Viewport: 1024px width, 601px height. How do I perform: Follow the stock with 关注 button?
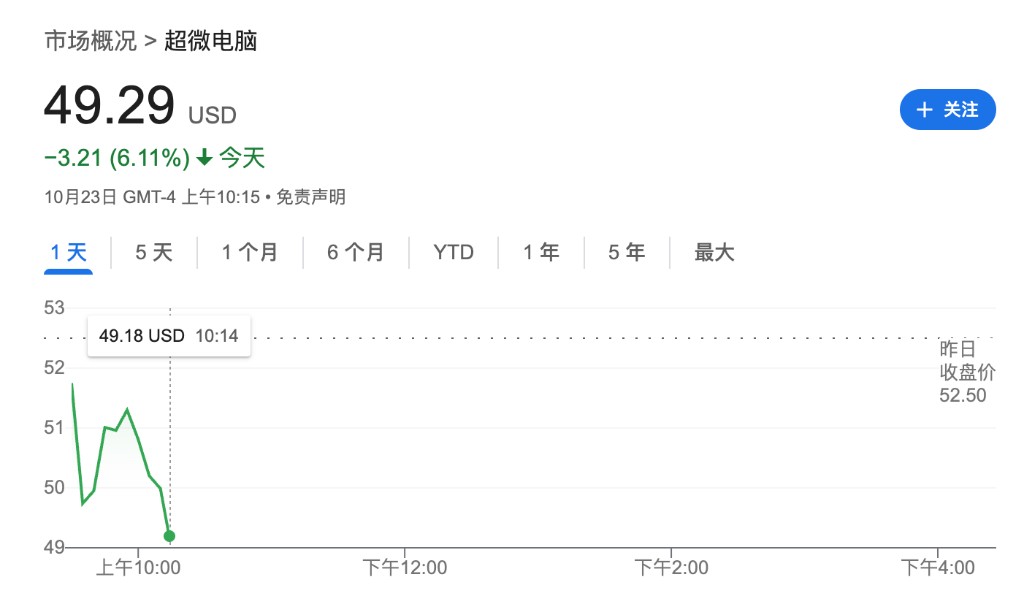tap(947, 109)
